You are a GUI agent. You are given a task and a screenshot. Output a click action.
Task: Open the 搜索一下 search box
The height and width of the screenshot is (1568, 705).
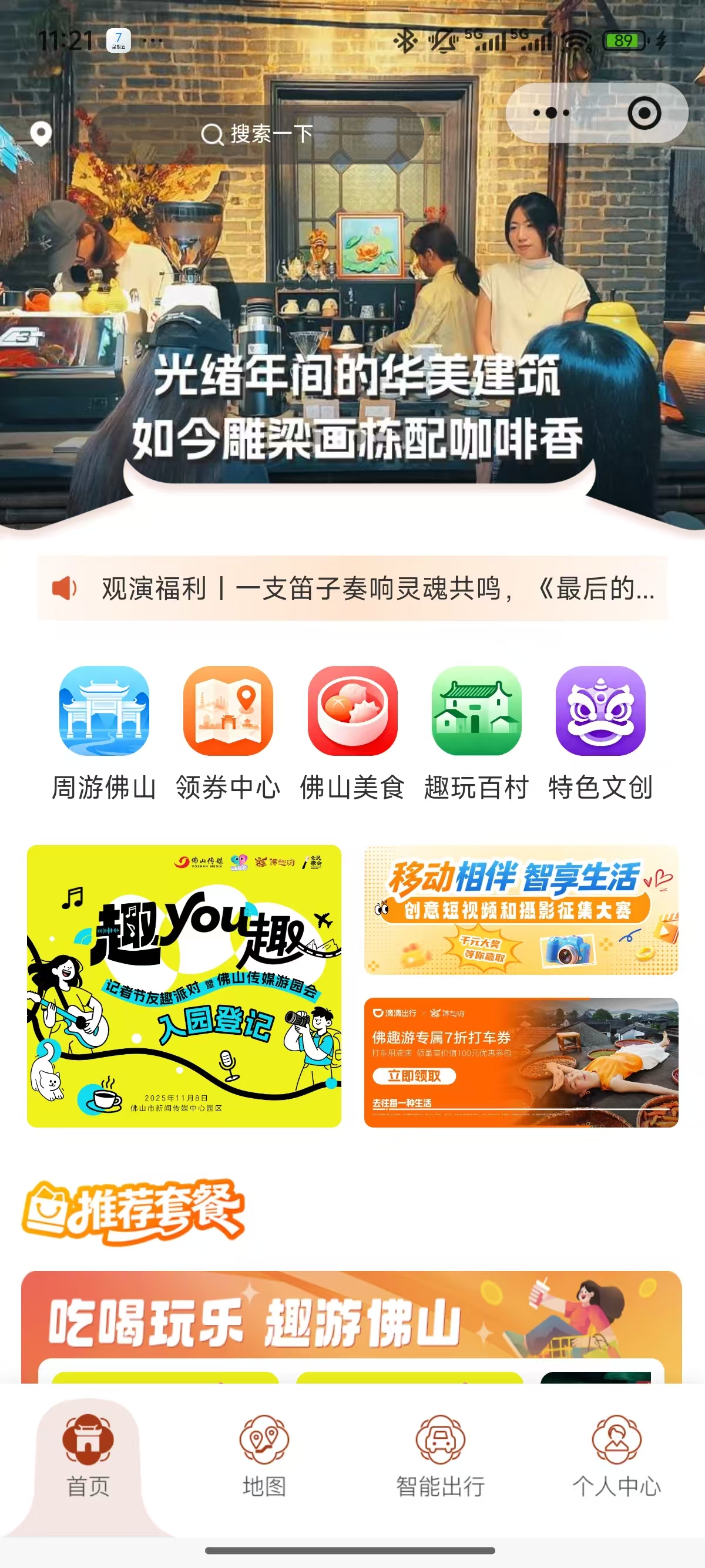click(x=258, y=134)
